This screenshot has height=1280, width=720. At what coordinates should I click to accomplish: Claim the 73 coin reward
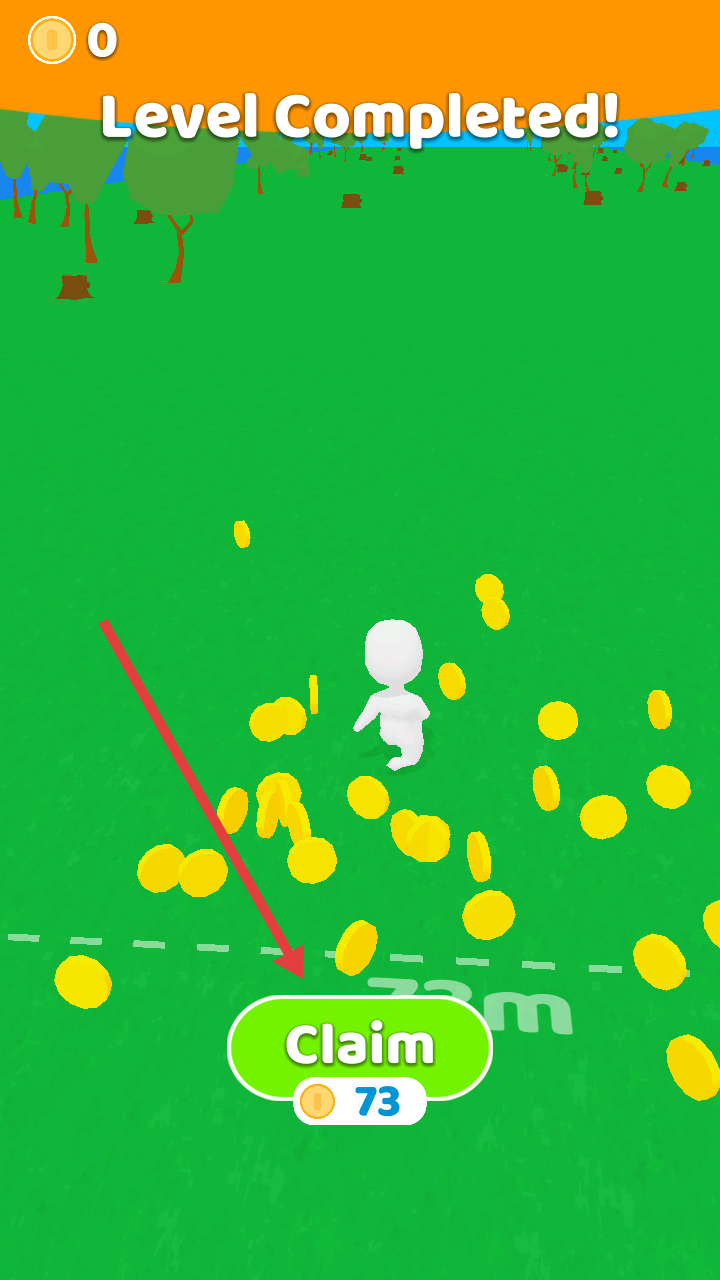[360, 1046]
